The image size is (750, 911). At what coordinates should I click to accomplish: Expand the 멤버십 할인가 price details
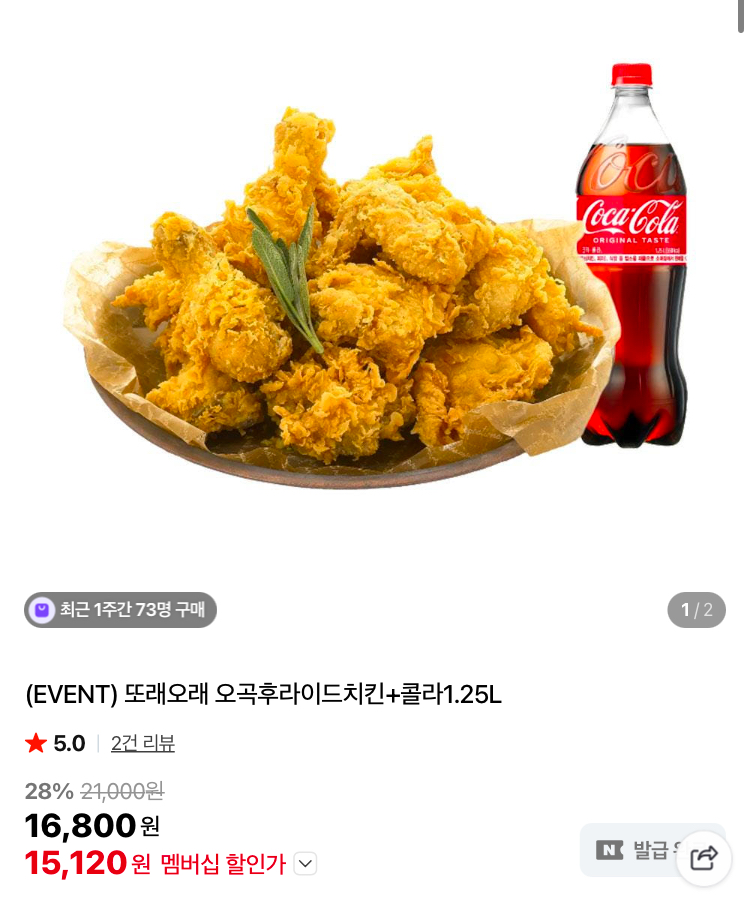pos(305,863)
